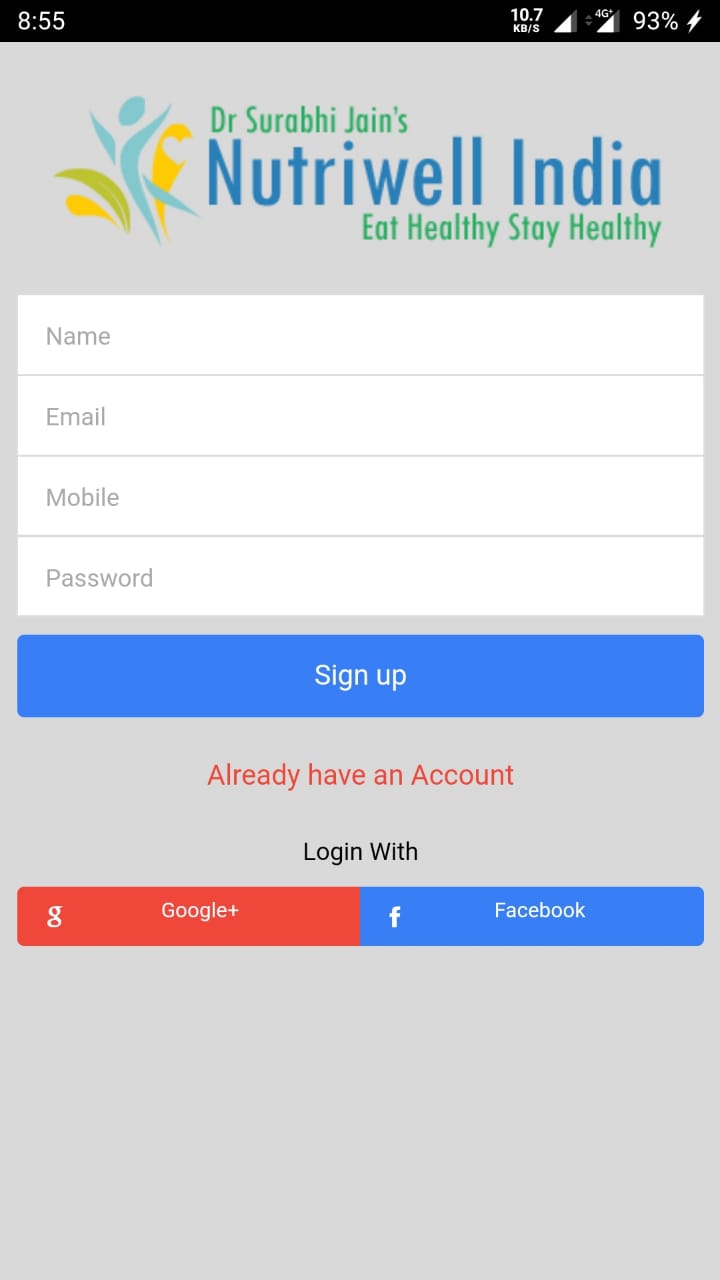Tap the Name input field
Viewport: 720px width, 1280px height.
360,336
